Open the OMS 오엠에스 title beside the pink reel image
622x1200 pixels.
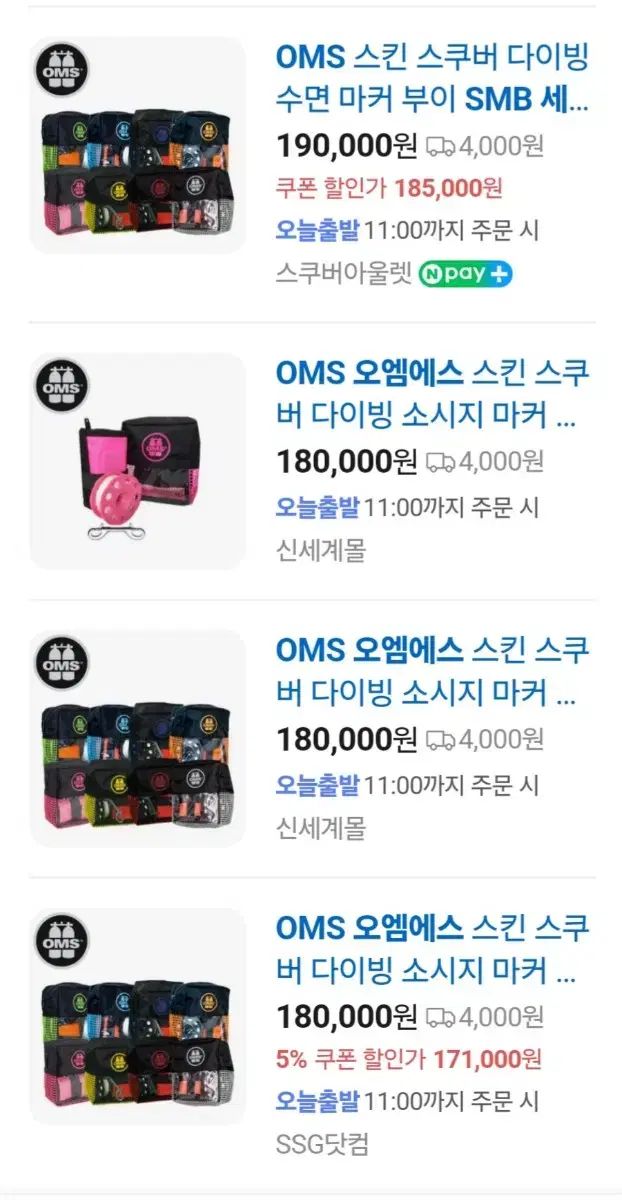[x=432, y=394]
